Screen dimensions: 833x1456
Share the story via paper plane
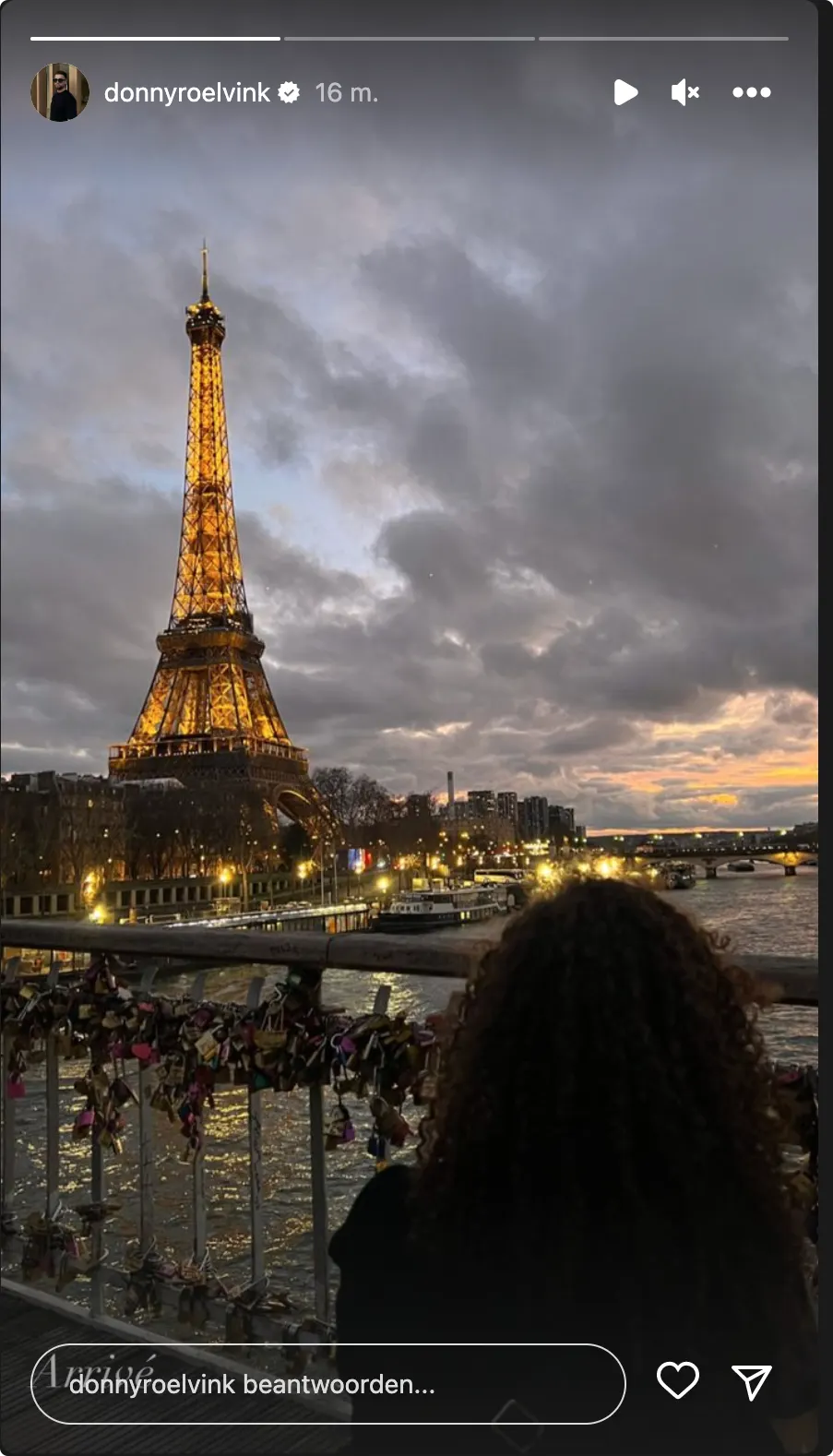(x=751, y=1381)
